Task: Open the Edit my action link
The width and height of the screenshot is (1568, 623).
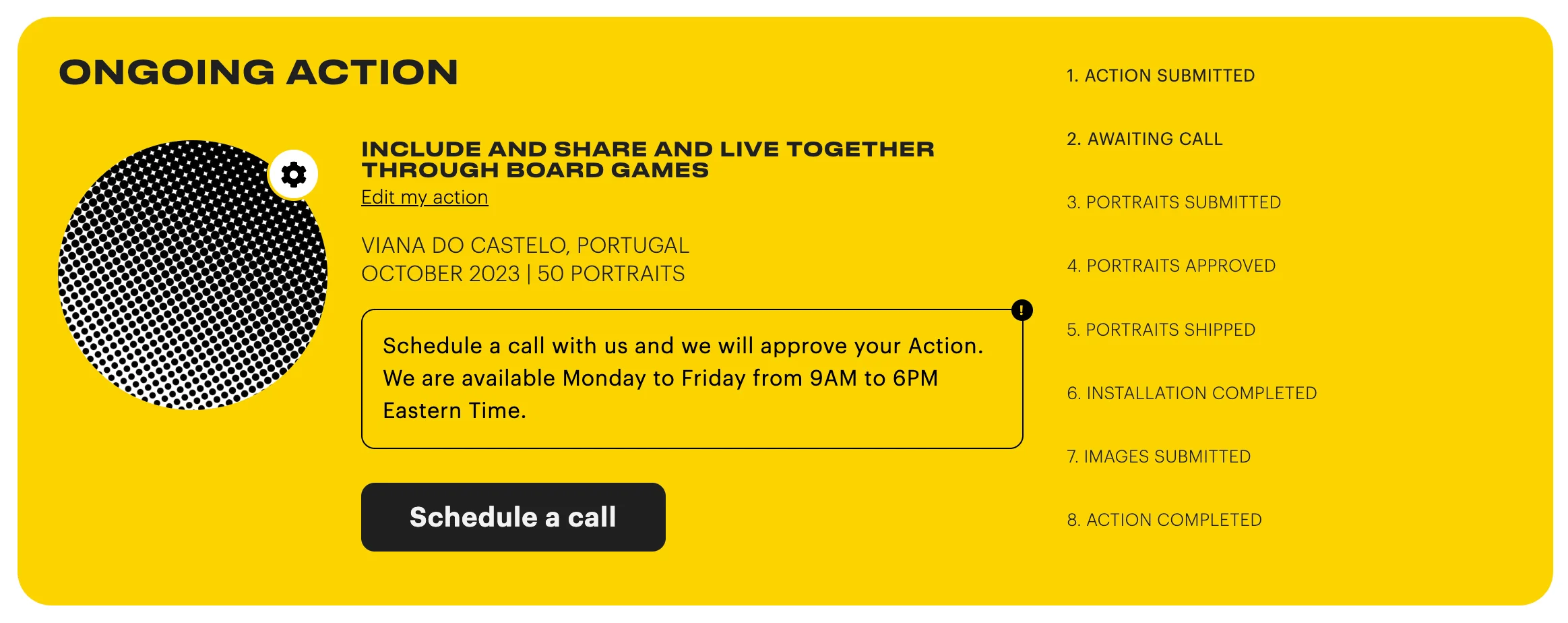Action: [425, 198]
